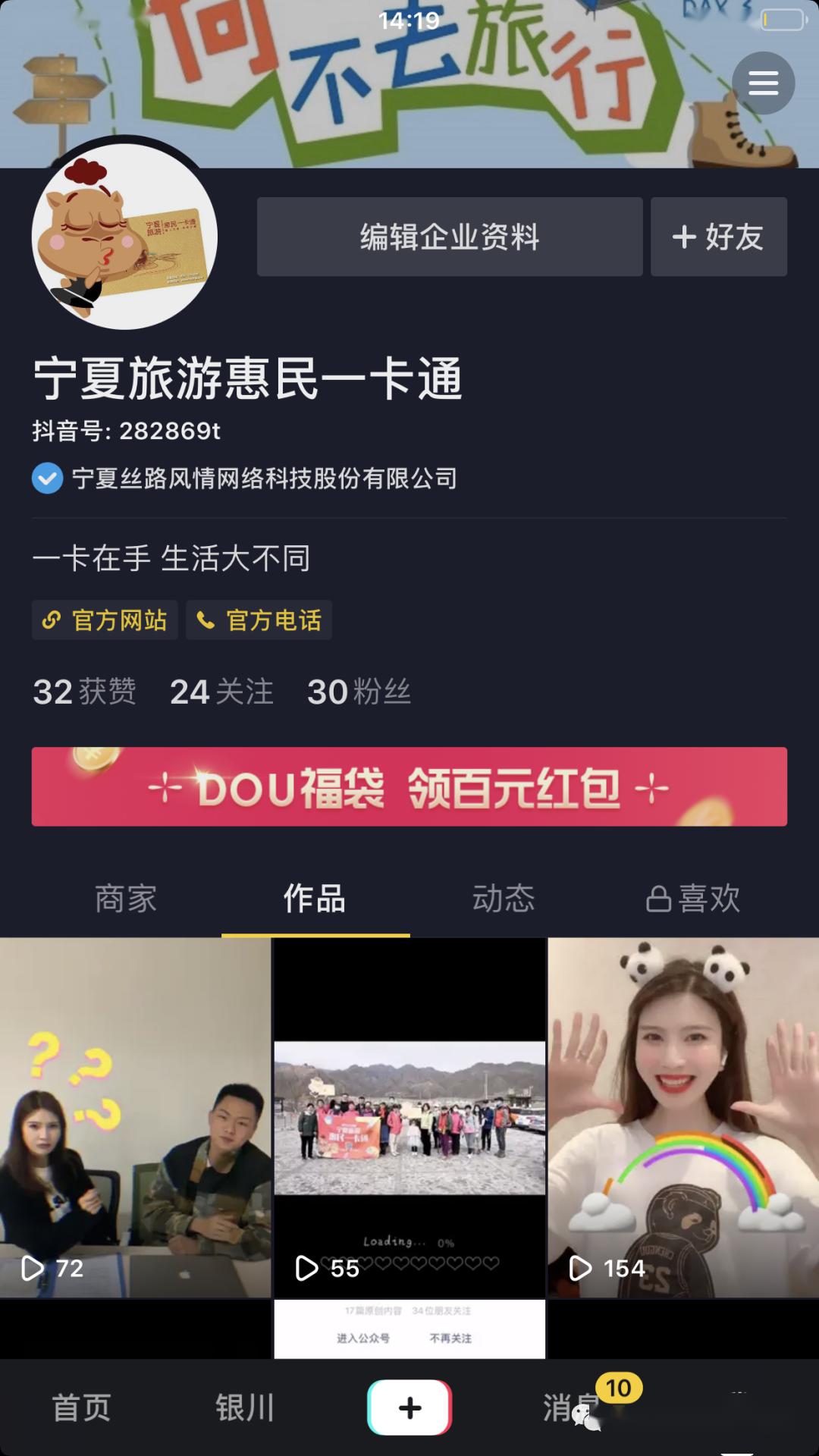Open the profile avatar picture
The image size is (819, 1456).
coord(124,237)
